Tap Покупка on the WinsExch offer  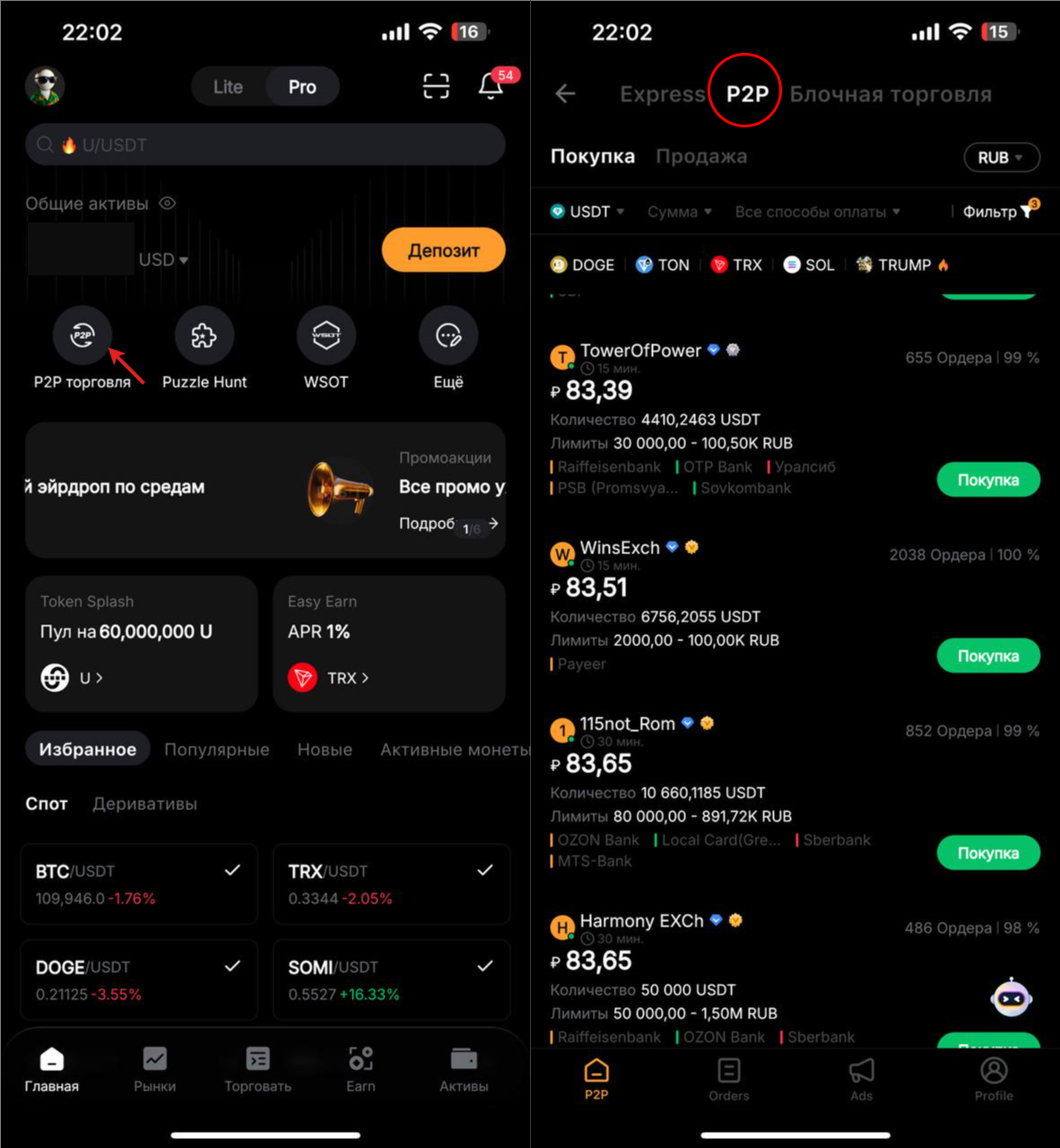(x=987, y=656)
